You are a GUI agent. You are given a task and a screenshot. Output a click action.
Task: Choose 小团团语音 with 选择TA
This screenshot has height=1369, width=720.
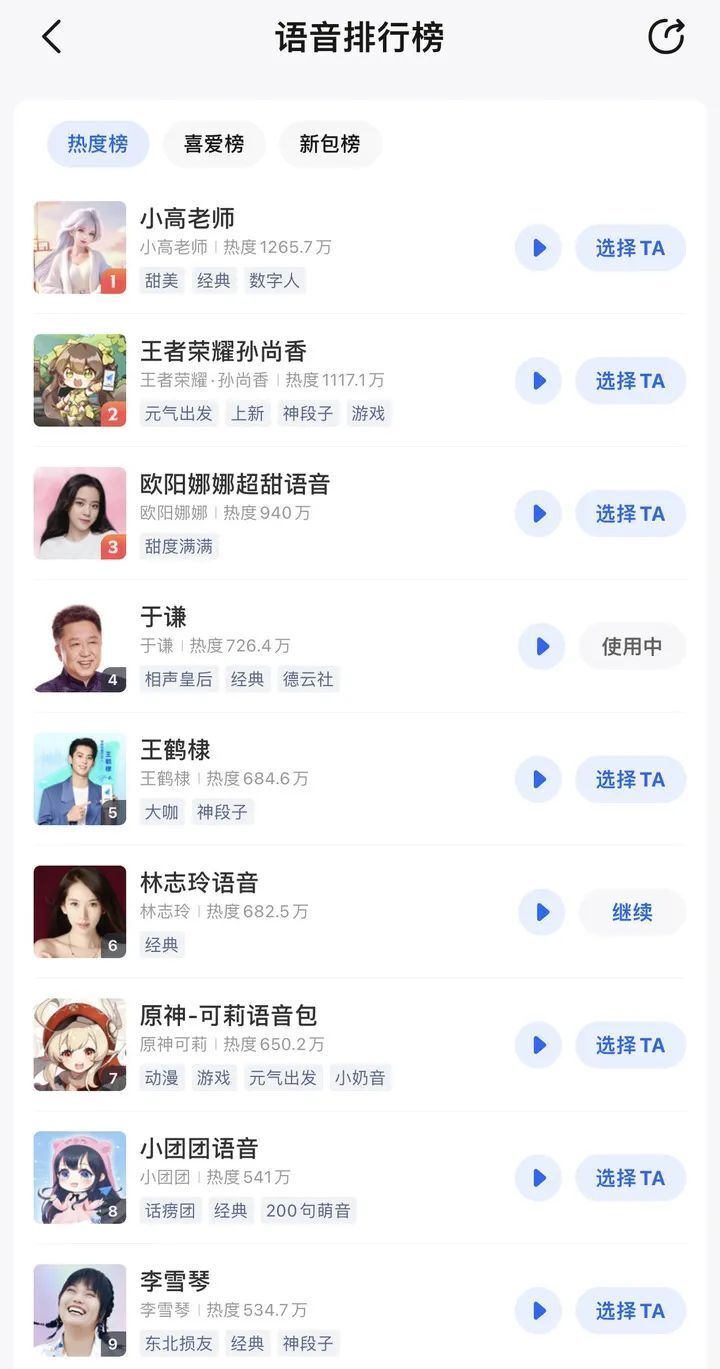(x=630, y=1178)
